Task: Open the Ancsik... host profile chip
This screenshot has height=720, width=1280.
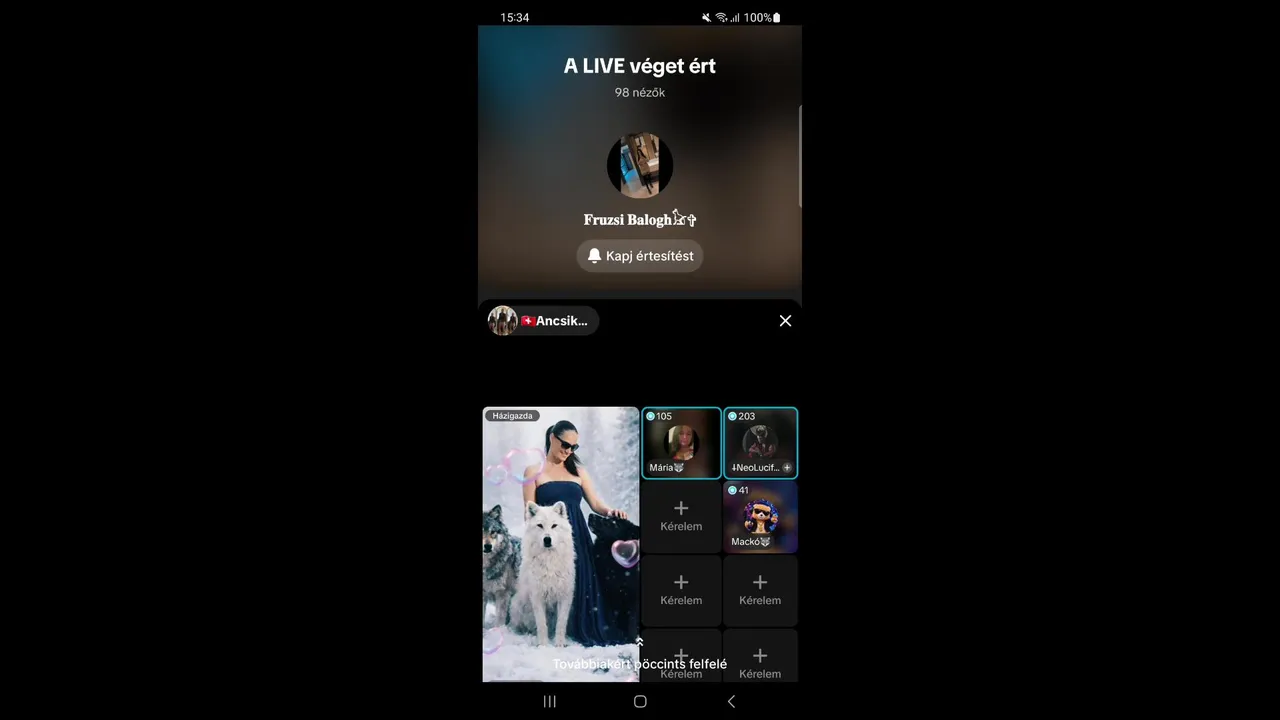Action: (542, 321)
